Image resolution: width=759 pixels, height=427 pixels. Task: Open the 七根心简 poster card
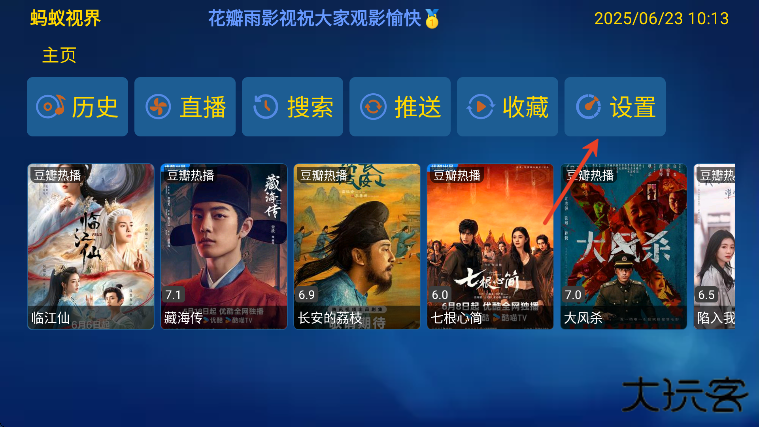coord(490,246)
